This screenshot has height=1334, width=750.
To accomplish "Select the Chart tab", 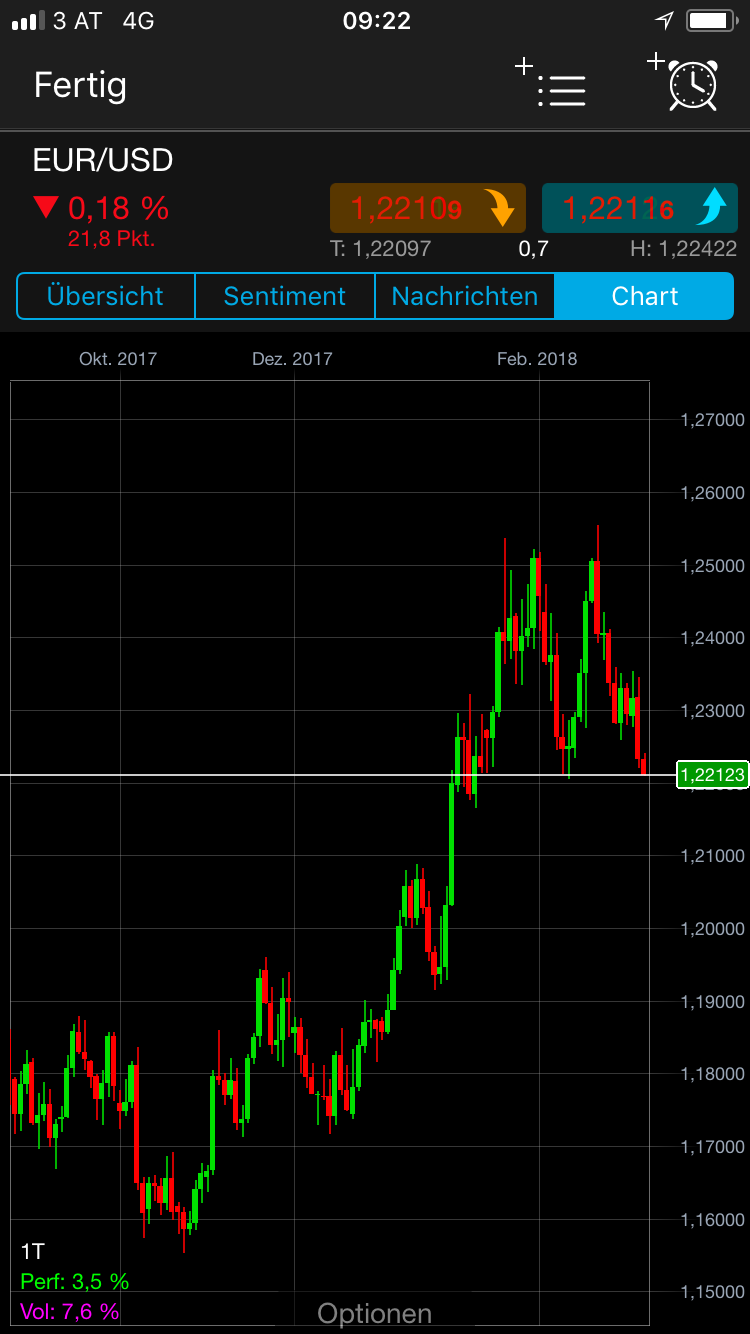I will pyautogui.click(x=644, y=296).
